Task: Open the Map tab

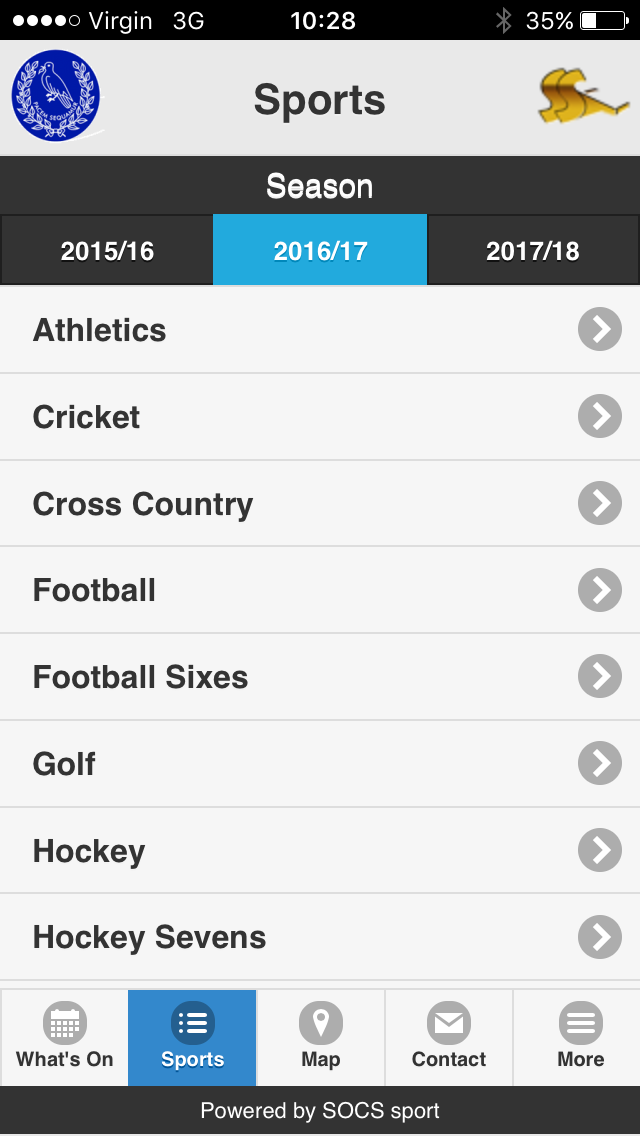Action: pos(320,1037)
